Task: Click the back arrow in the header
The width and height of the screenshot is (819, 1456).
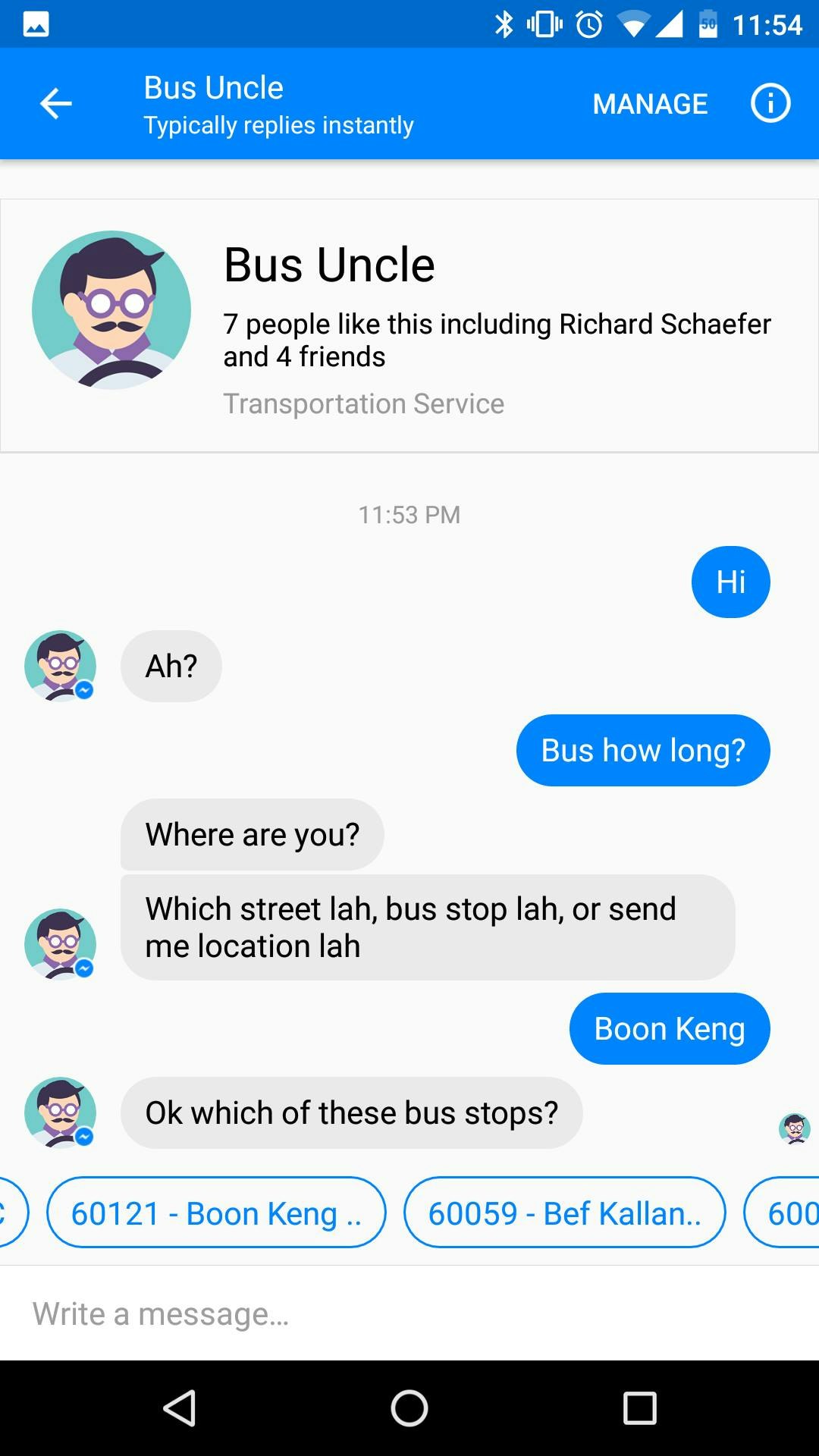Action: (x=55, y=103)
